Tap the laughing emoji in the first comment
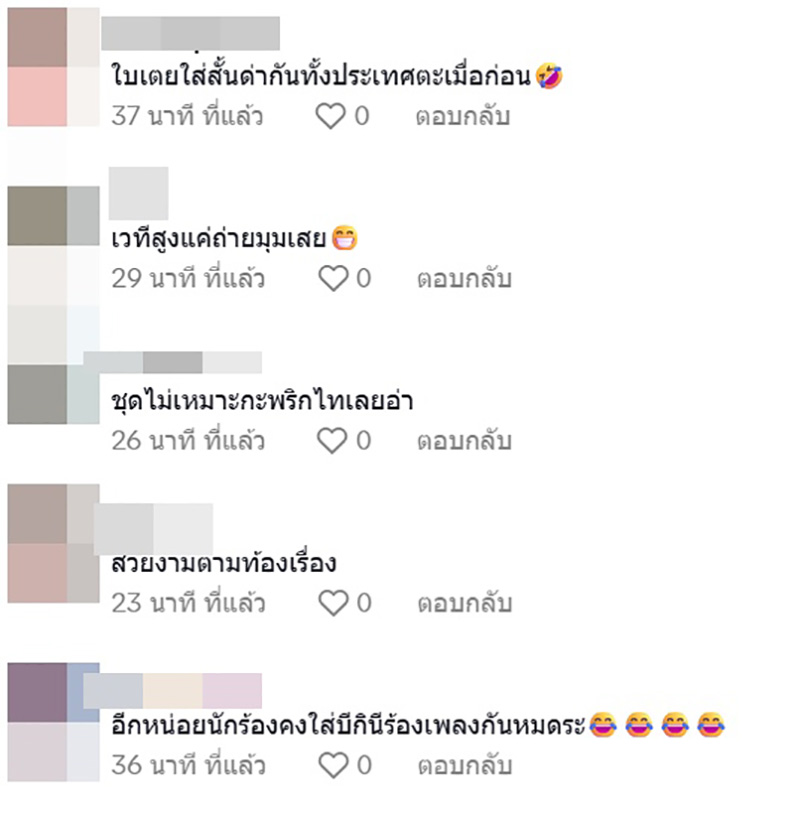The width and height of the screenshot is (800, 816). tap(549, 73)
